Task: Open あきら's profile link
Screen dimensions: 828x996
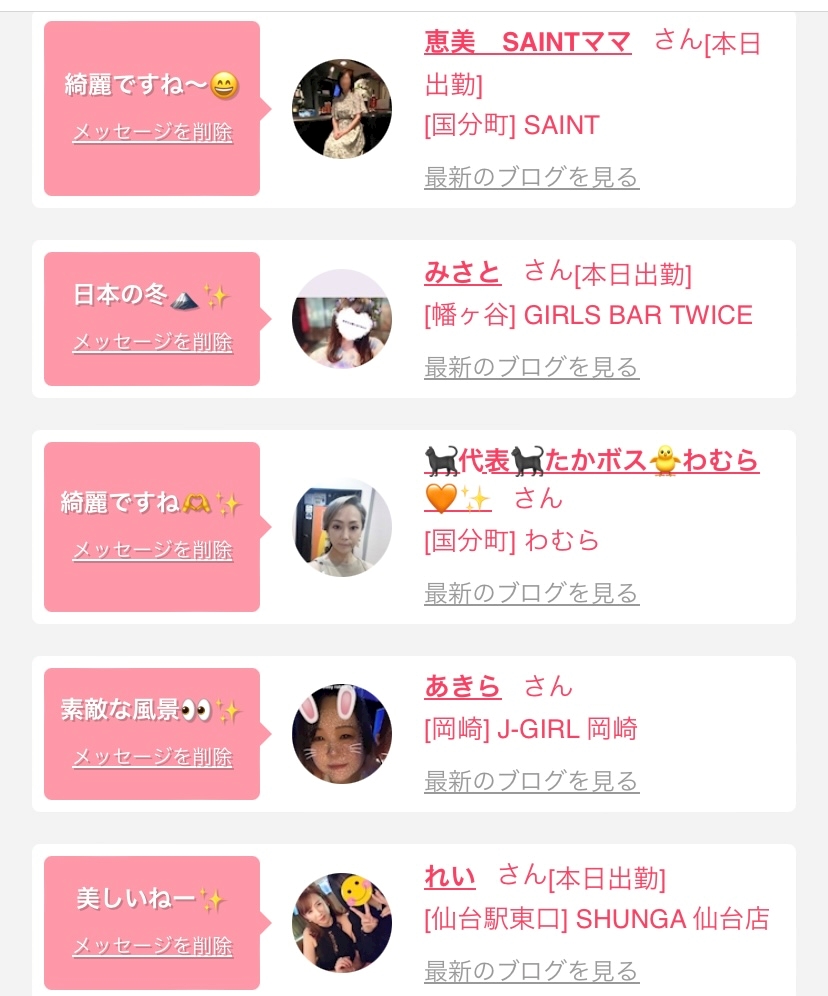Action: 462,686
